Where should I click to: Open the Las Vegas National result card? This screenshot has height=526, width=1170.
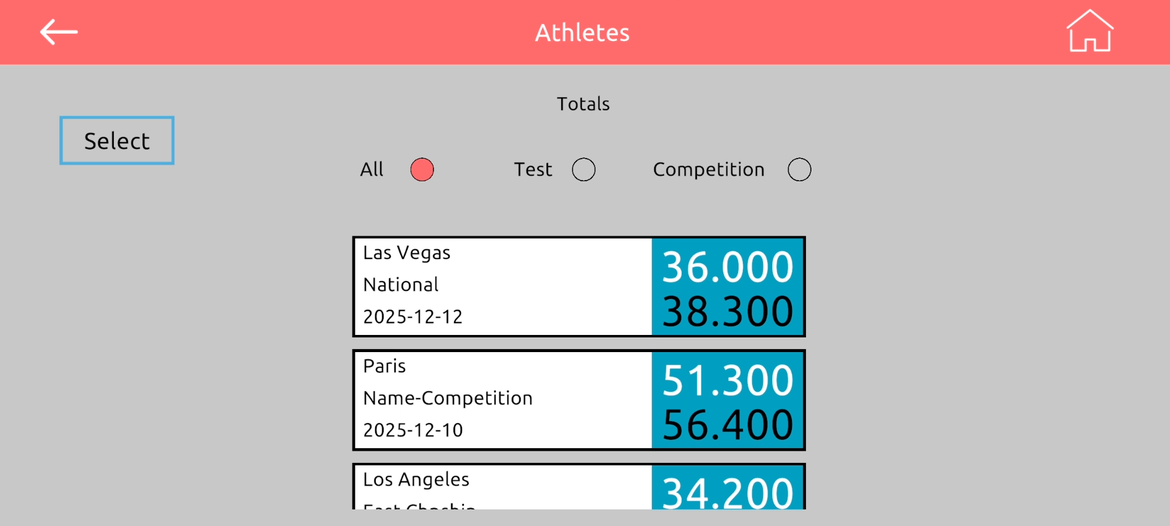point(578,286)
